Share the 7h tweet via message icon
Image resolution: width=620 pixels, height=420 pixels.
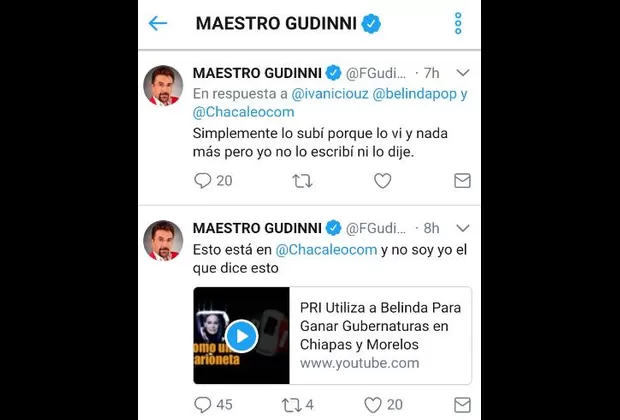[x=462, y=181]
